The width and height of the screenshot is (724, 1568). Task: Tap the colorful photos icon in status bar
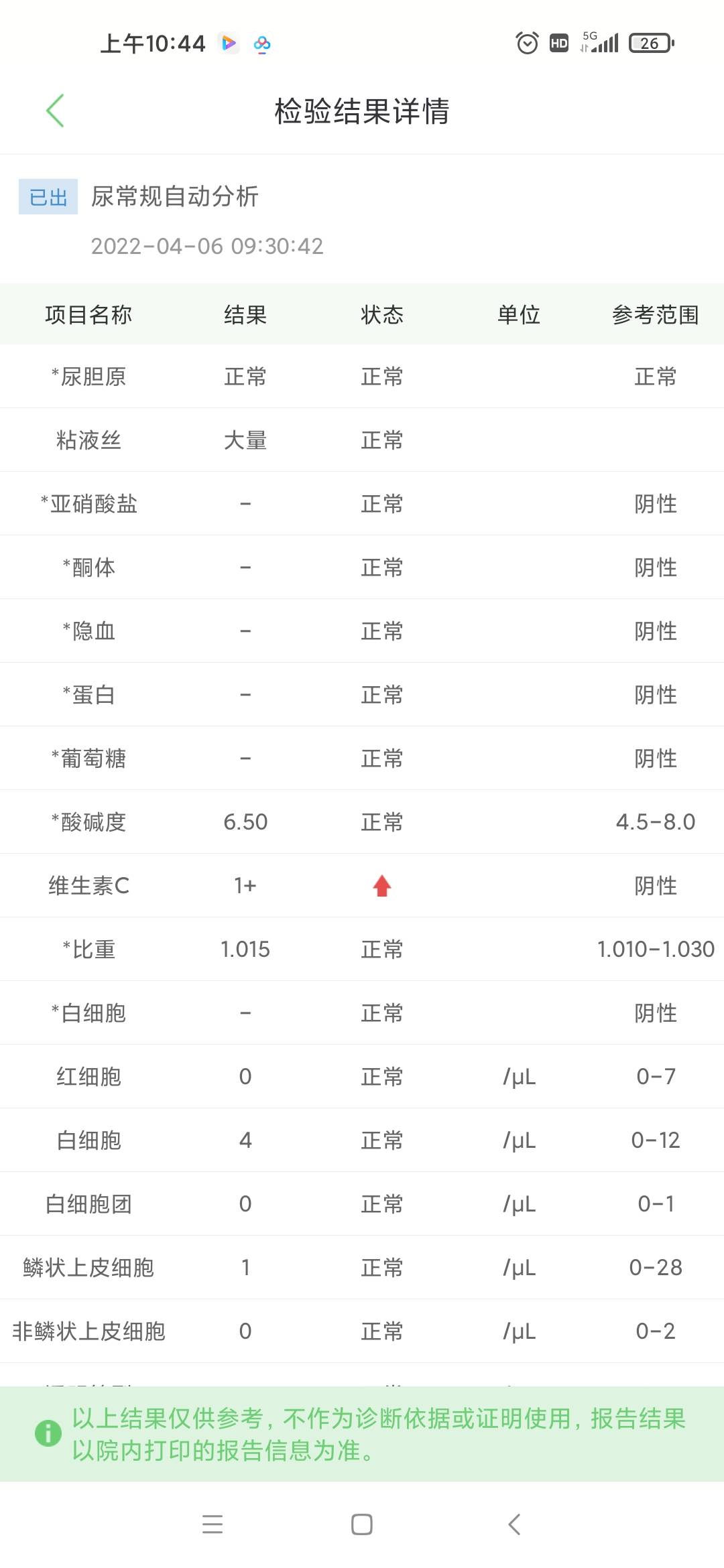pos(261,44)
